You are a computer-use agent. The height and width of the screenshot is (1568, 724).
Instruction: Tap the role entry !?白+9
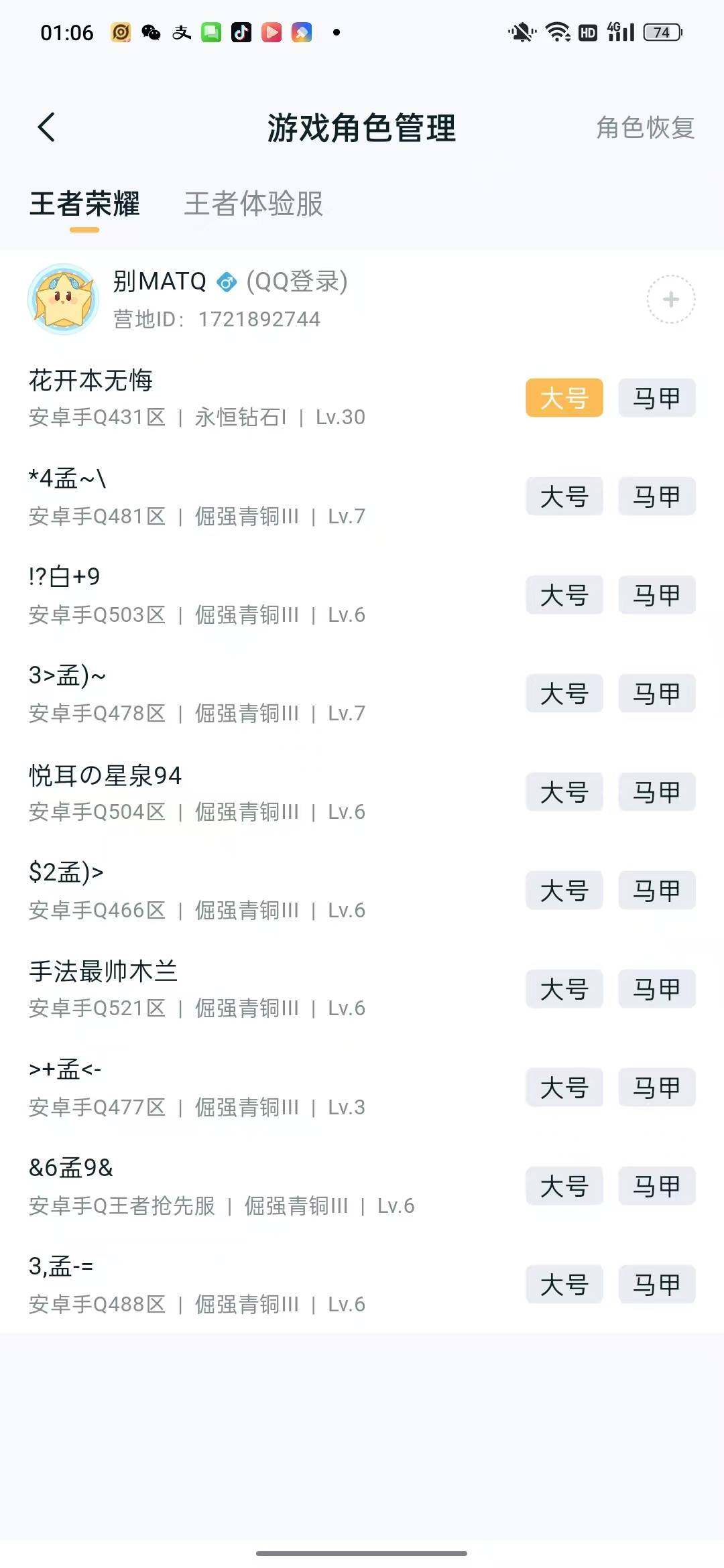67,576
